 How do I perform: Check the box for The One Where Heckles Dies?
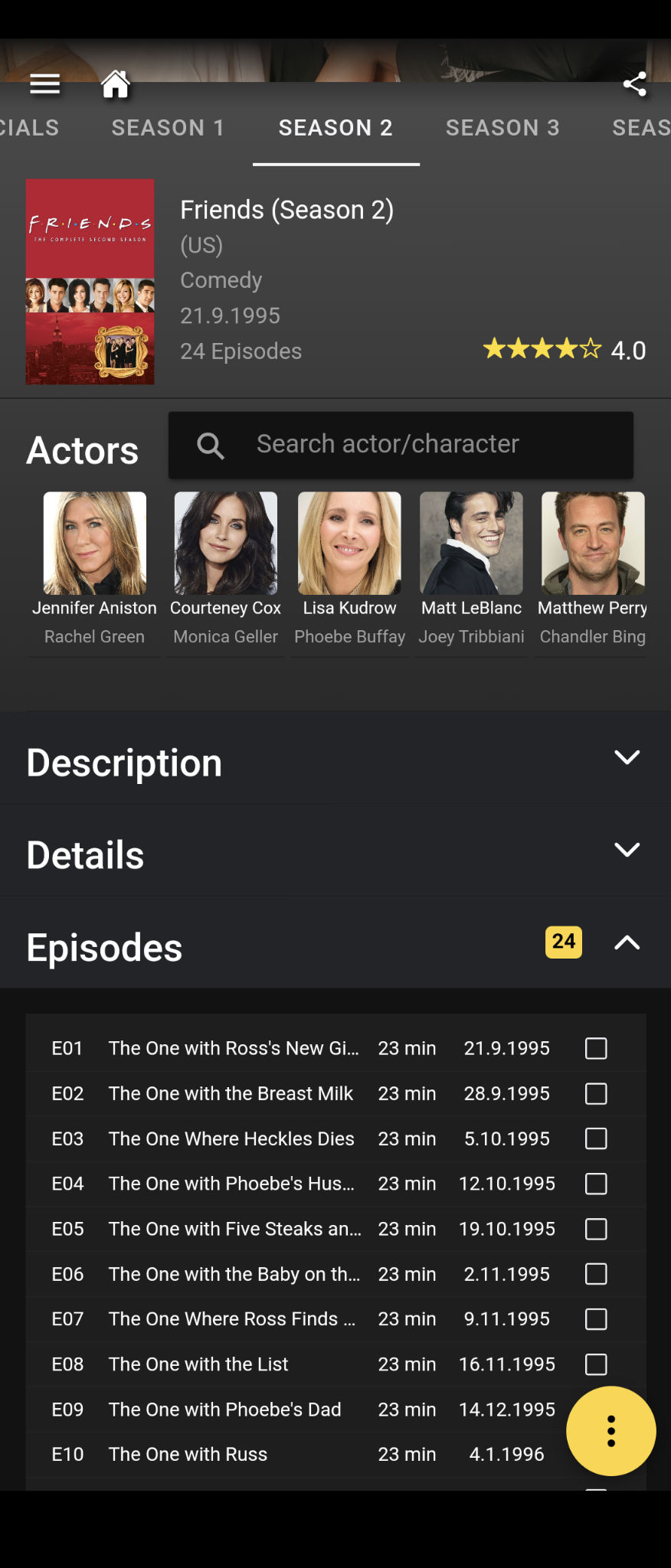(x=596, y=1138)
